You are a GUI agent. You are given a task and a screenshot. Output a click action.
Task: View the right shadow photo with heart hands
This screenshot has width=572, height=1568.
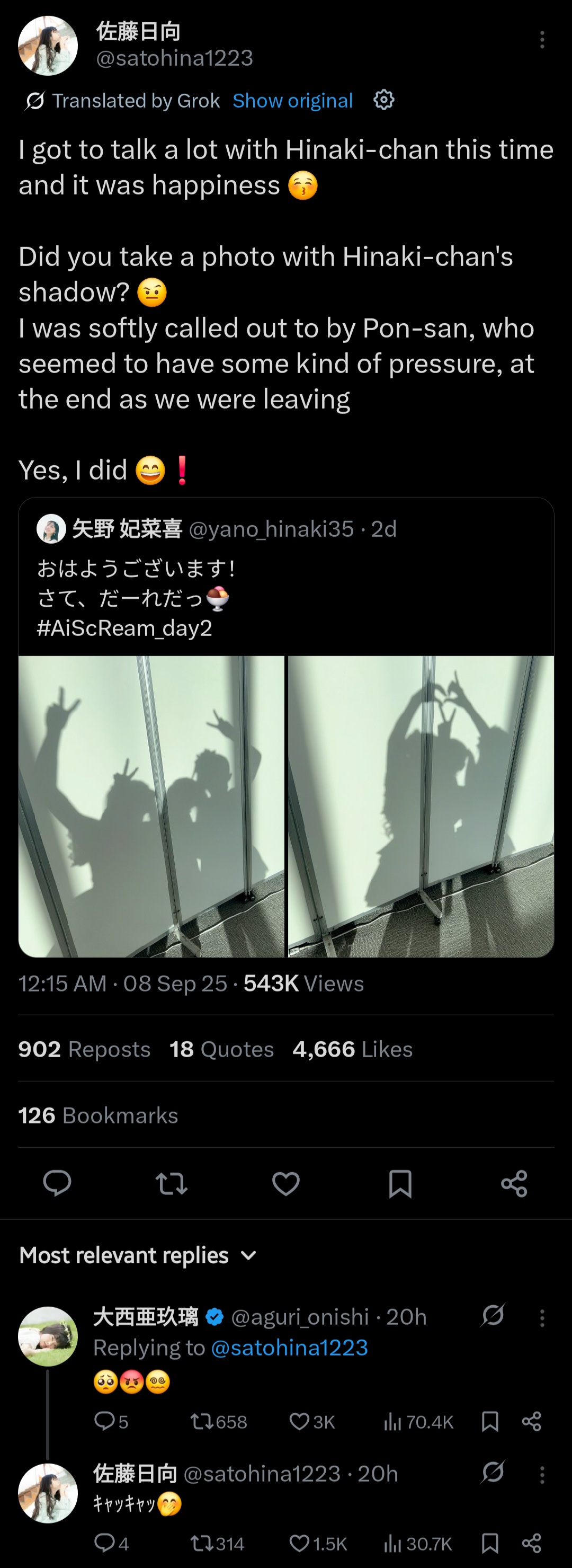421,806
